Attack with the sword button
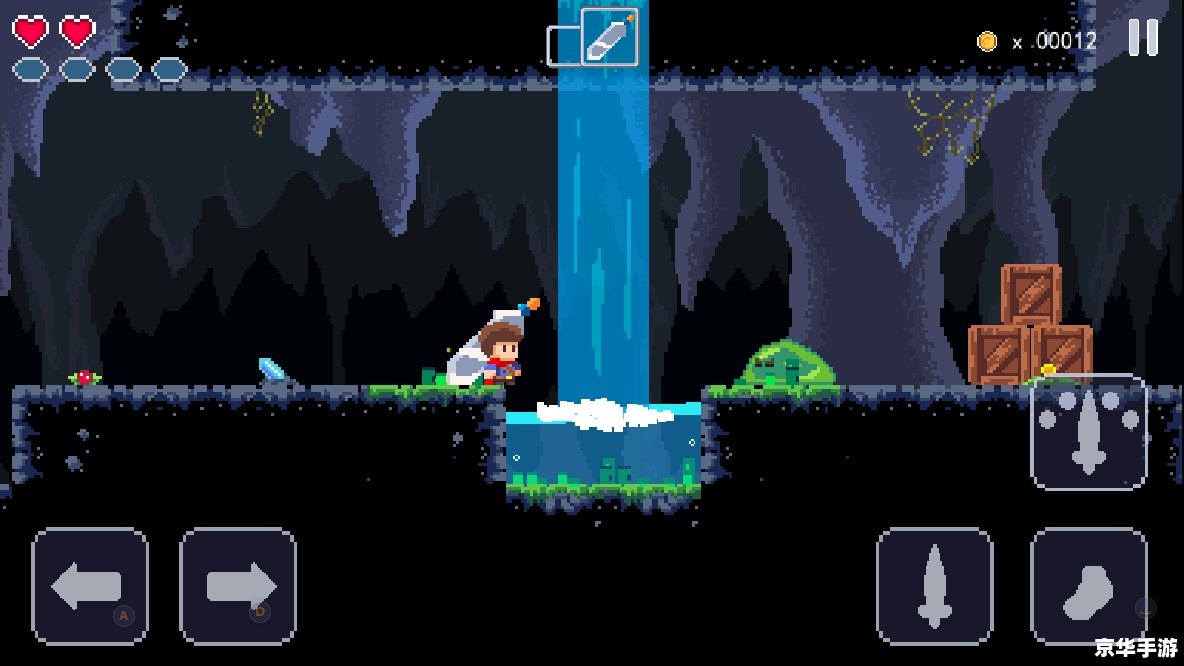Viewport: 1184px width, 666px height. click(934, 586)
